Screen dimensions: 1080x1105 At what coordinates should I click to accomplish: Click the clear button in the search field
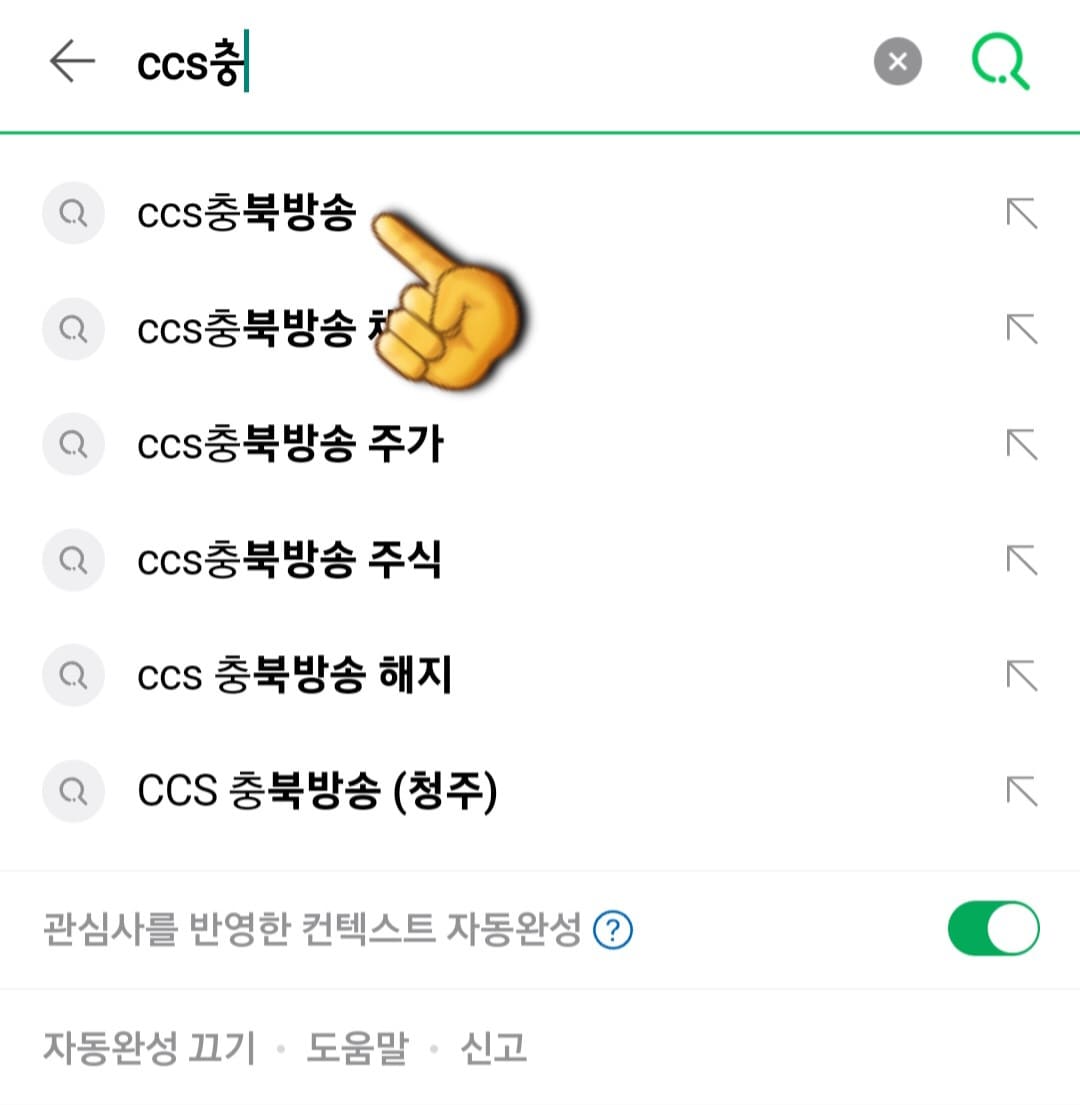[x=897, y=61]
